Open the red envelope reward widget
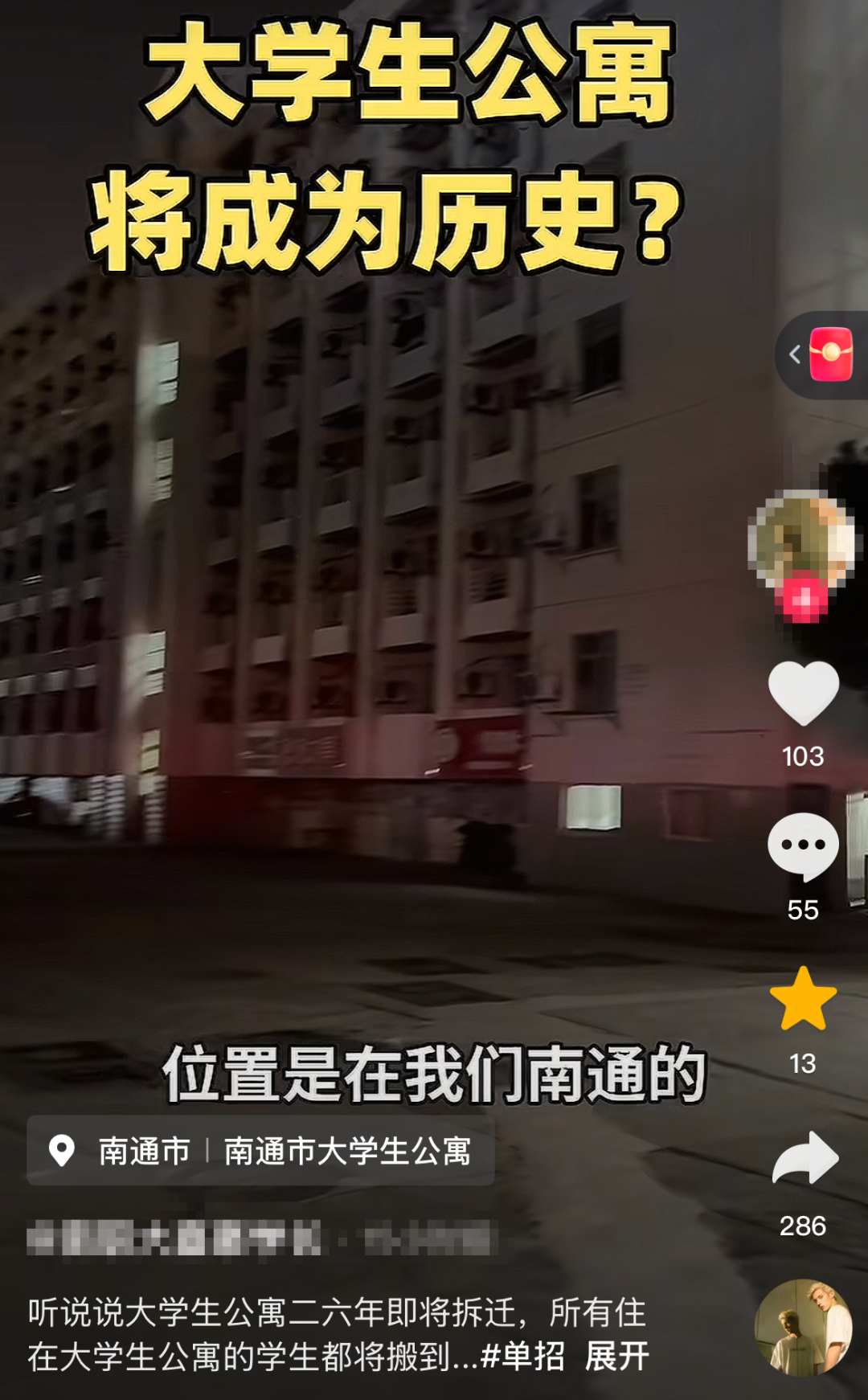The width and height of the screenshot is (868, 1400). (830, 354)
